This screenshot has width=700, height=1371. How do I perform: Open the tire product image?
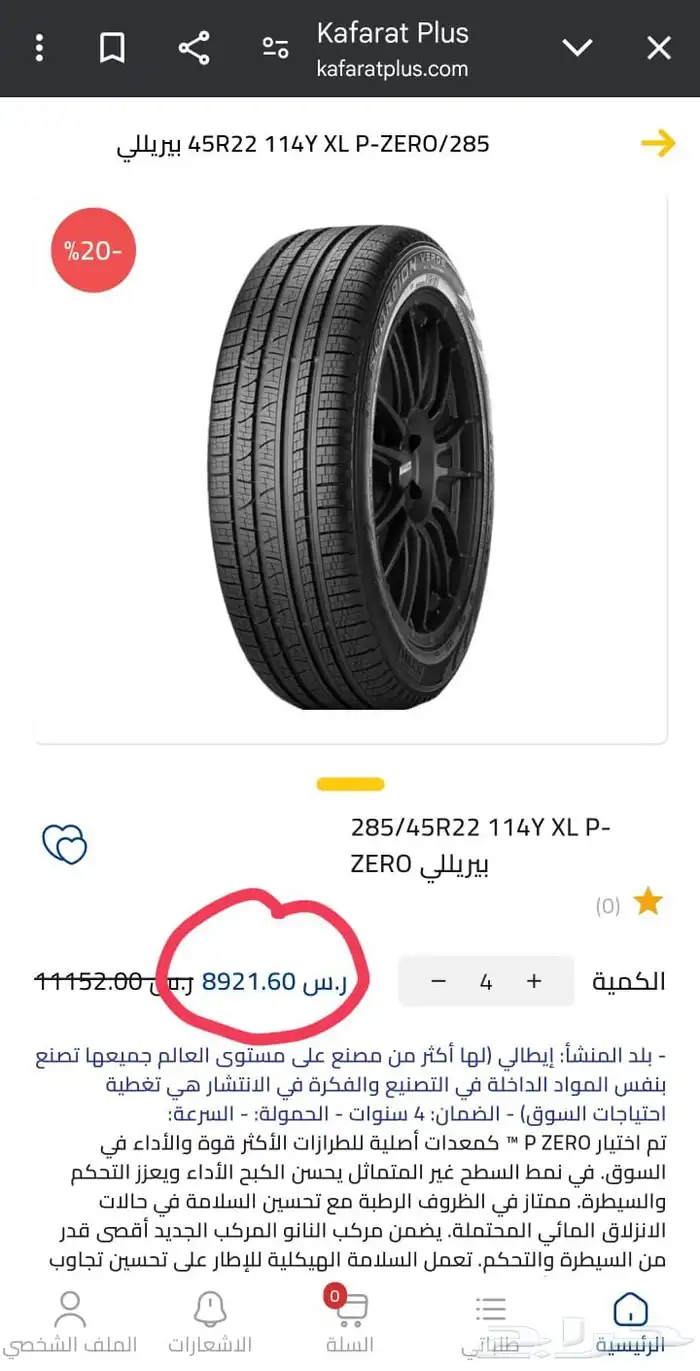[350, 468]
